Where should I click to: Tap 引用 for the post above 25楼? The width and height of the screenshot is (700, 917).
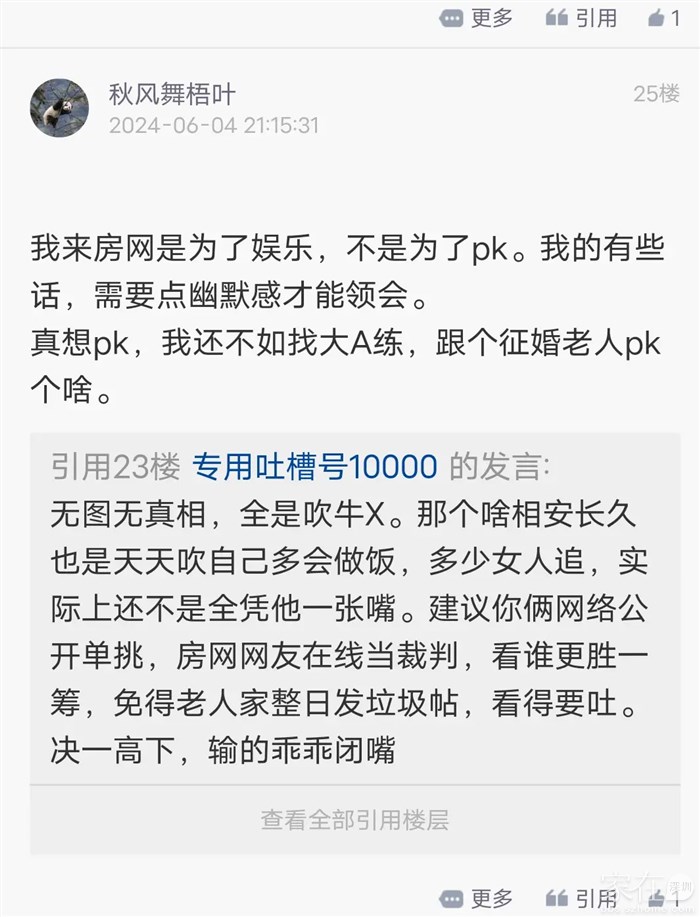click(581, 17)
